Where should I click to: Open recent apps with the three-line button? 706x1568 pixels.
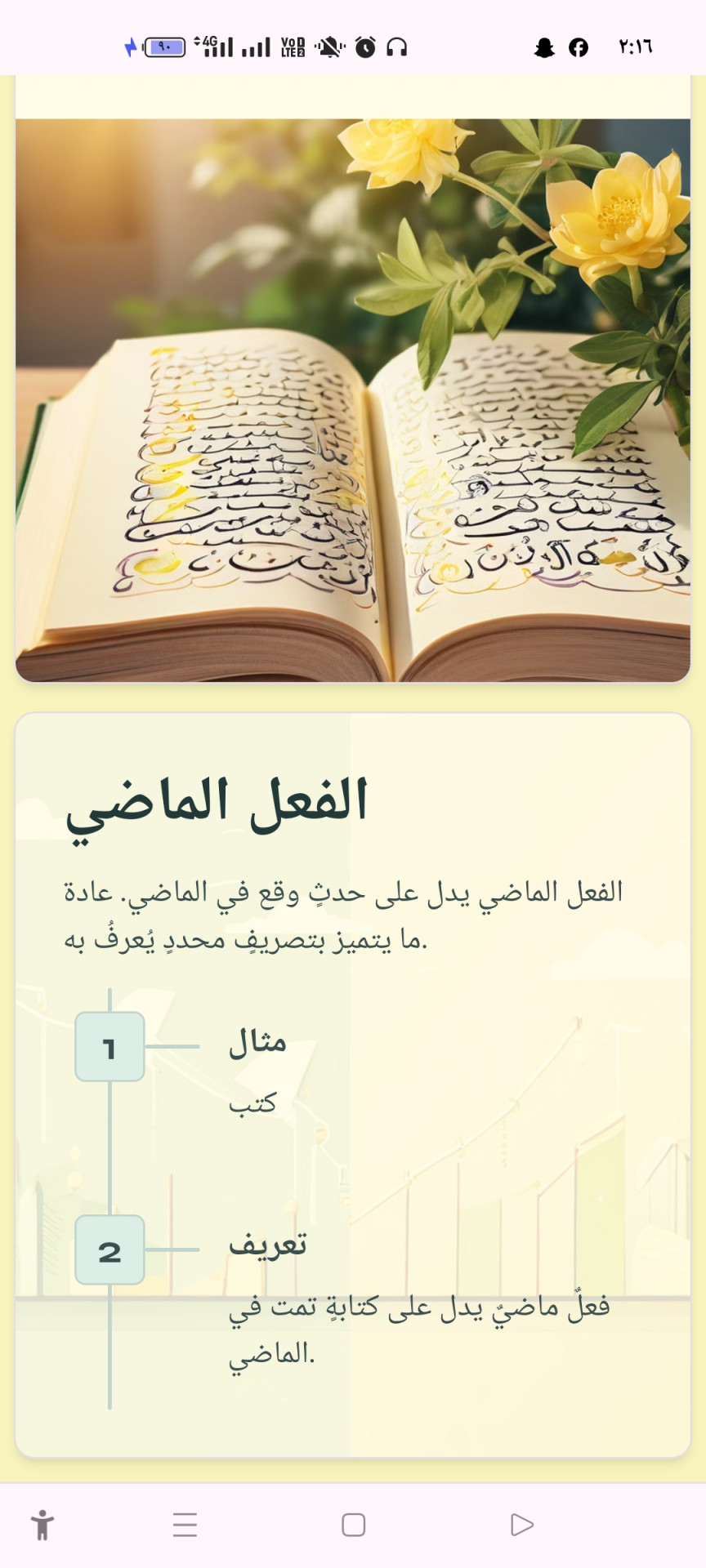tap(185, 1525)
